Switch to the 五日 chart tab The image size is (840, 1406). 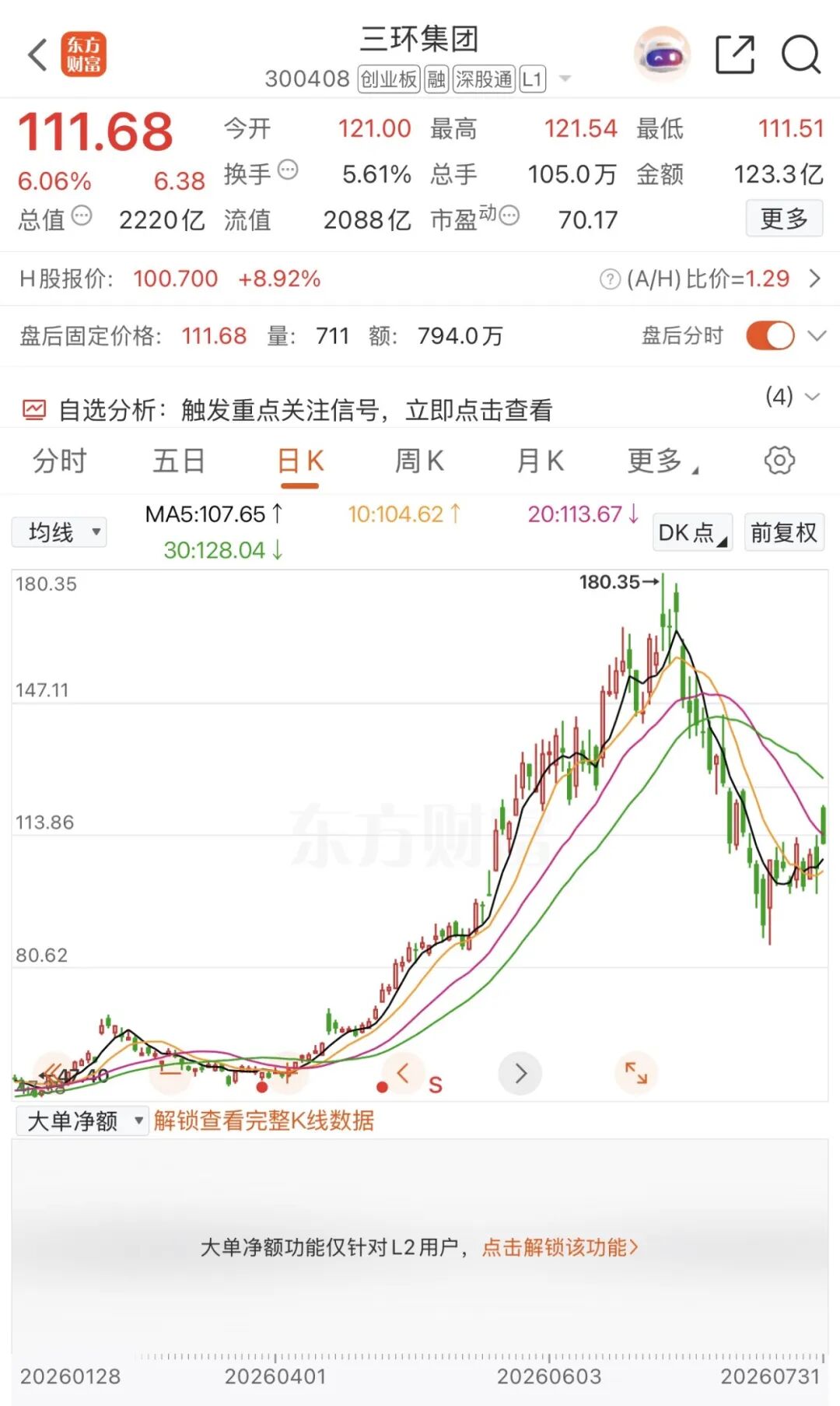pyautogui.click(x=179, y=461)
